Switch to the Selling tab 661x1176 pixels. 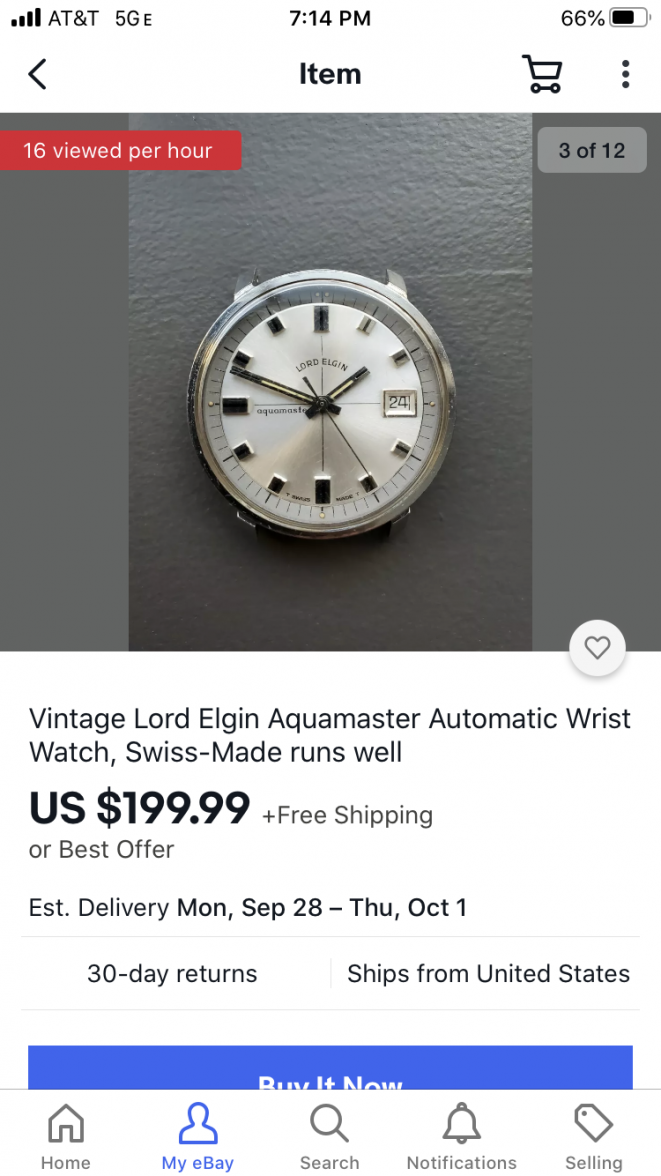pos(593,1138)
